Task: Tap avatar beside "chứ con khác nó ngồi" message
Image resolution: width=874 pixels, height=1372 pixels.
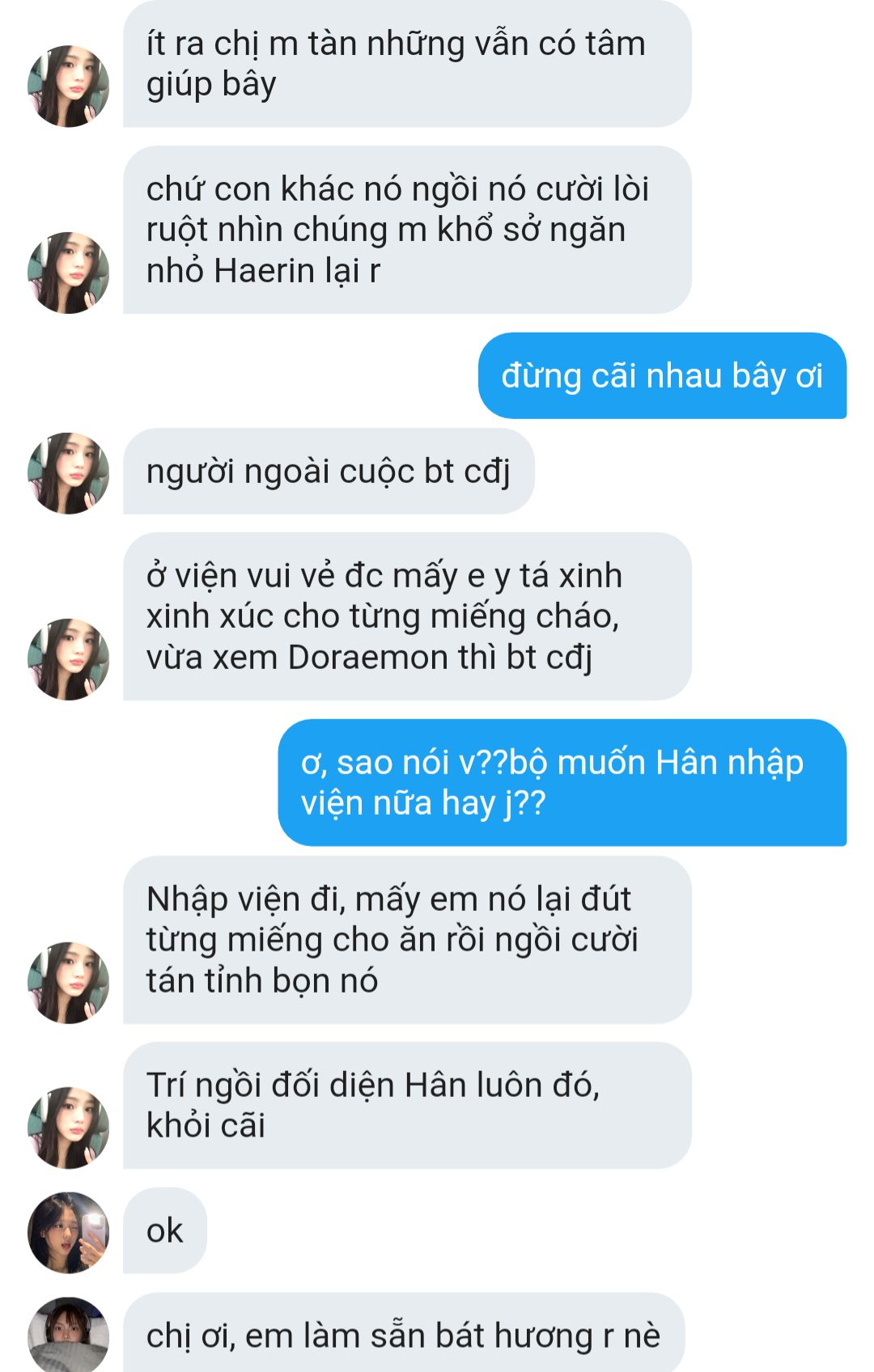Action: [68, 273]
